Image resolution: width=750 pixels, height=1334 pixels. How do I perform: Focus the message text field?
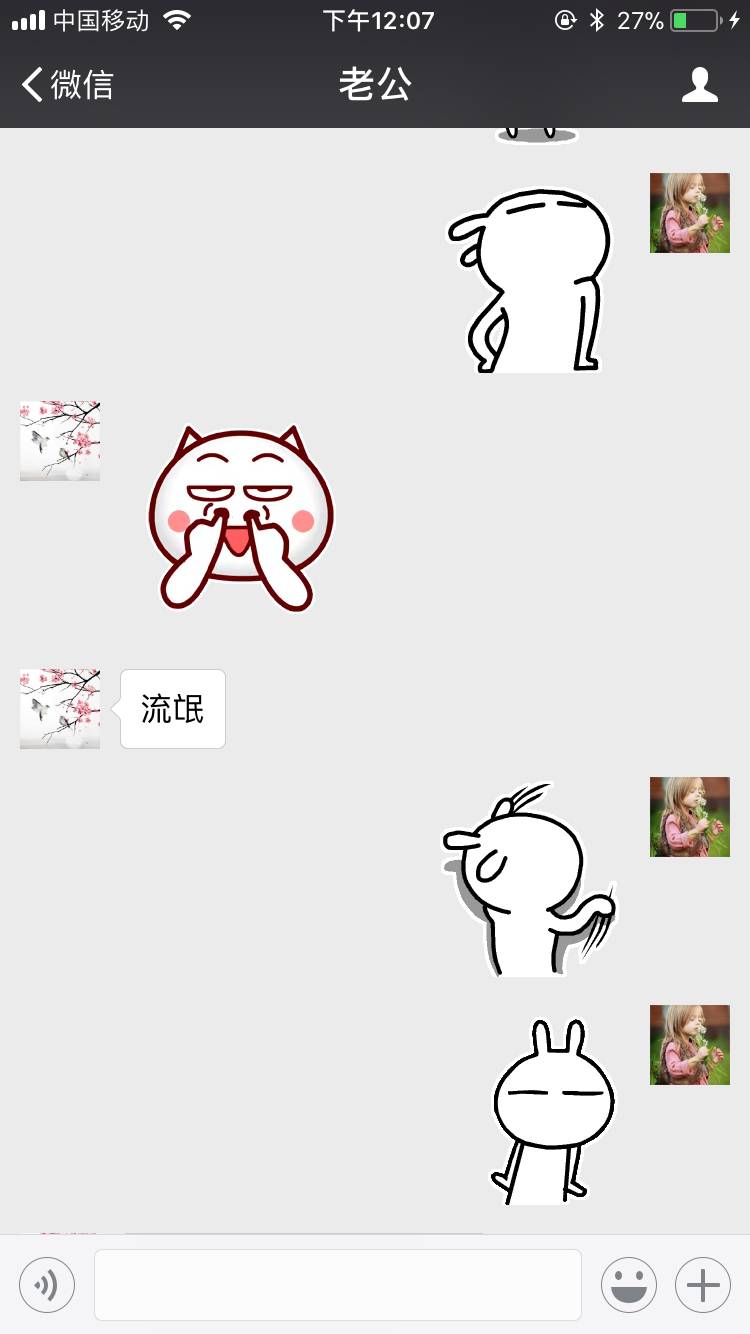[338, 1284]
